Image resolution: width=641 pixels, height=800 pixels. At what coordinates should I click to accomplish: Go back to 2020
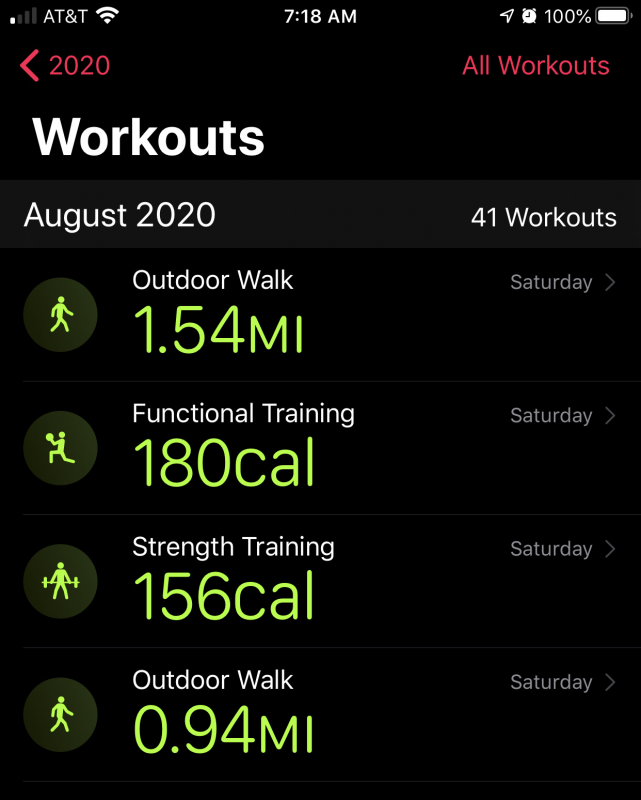click(65, 66)
